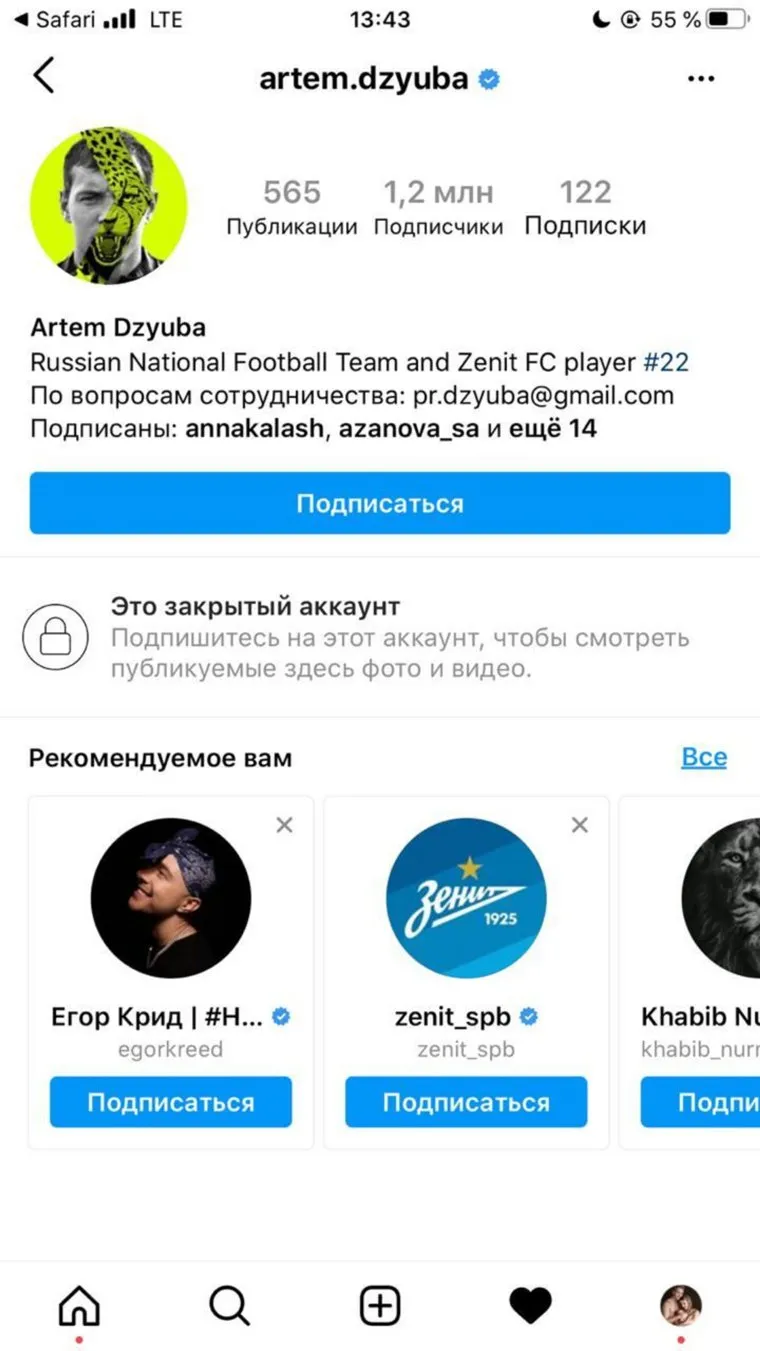Screen dimensions: 760x1351
Task: Follow zenit_spb from the suggestions
Action: (x=466, y=1102)
